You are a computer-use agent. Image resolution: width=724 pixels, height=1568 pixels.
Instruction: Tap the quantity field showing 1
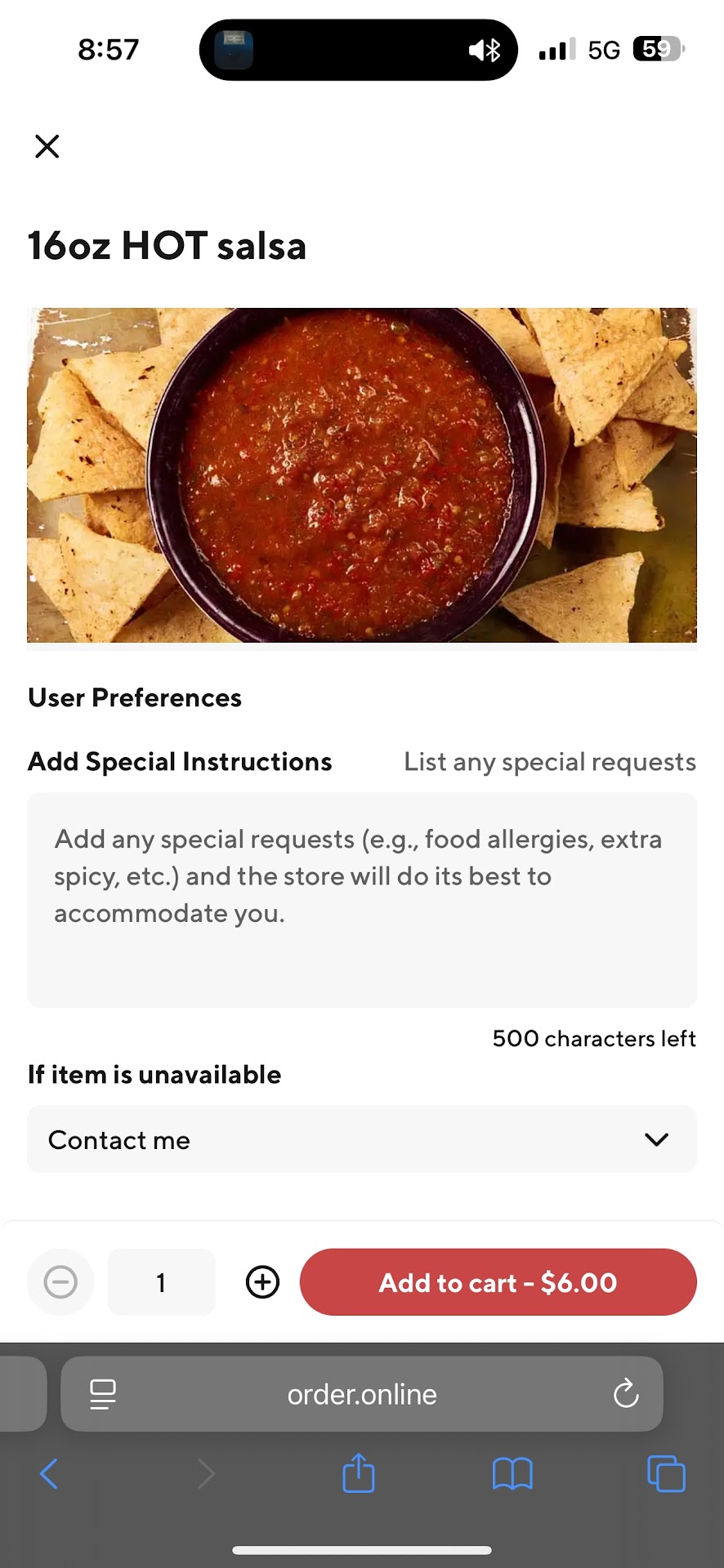pos(162,1282)
